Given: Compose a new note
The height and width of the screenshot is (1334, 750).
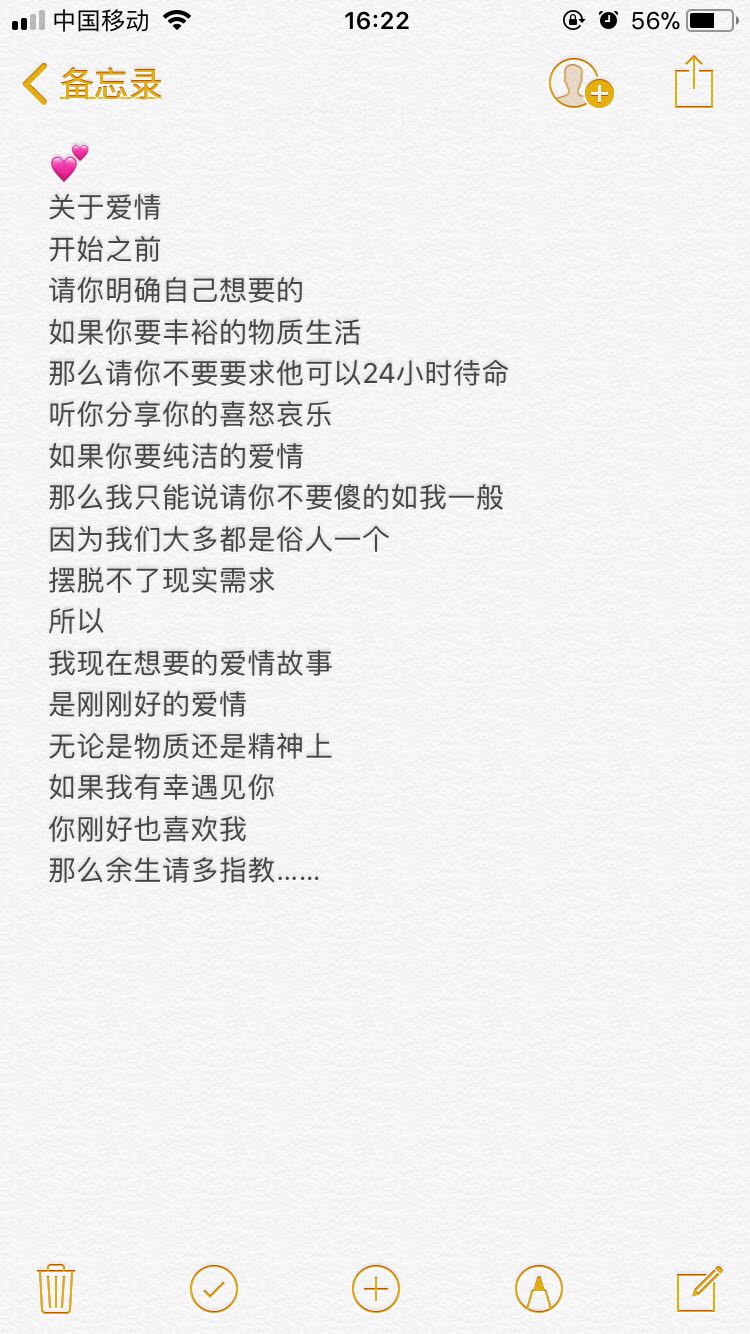Looking at the screenshot, I should pos(699,1288).
